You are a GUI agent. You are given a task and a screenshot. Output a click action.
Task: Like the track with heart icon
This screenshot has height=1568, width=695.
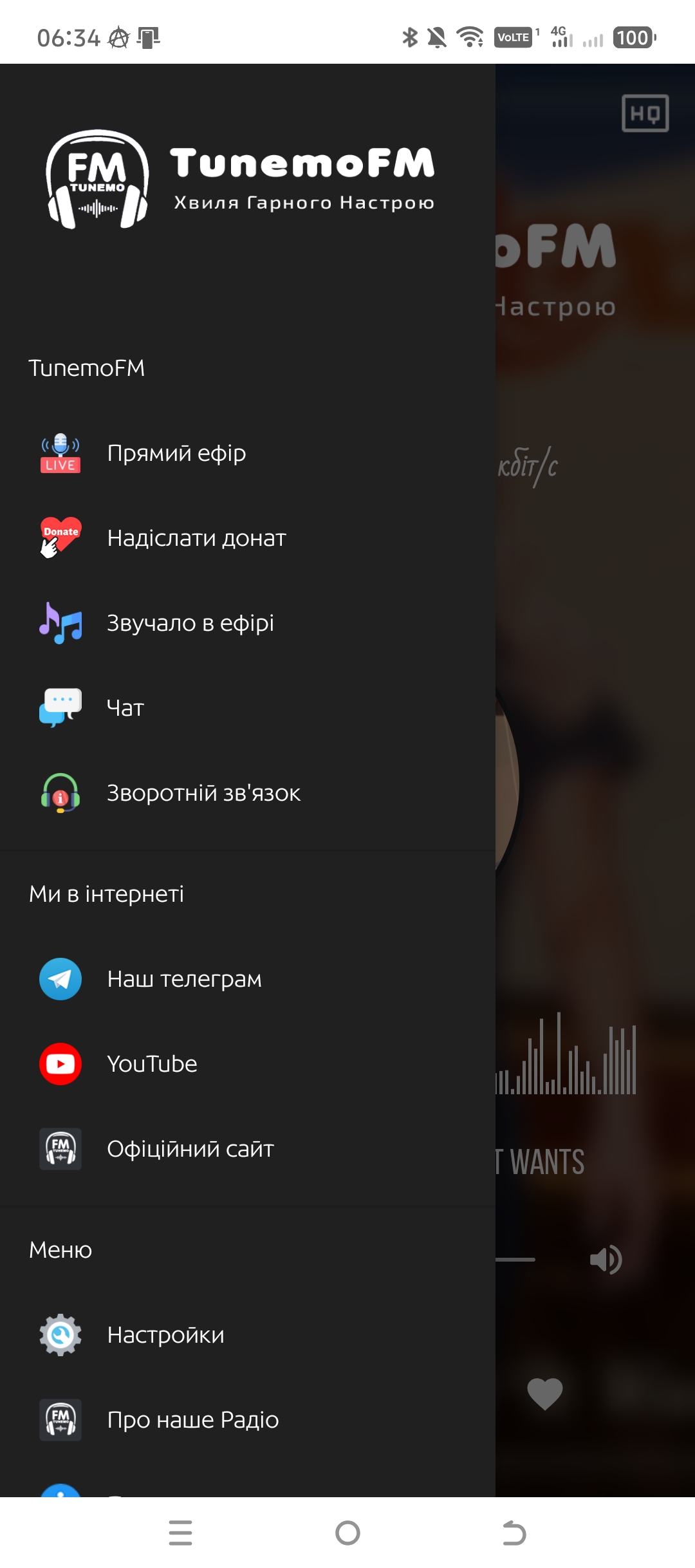point(545,1394)
